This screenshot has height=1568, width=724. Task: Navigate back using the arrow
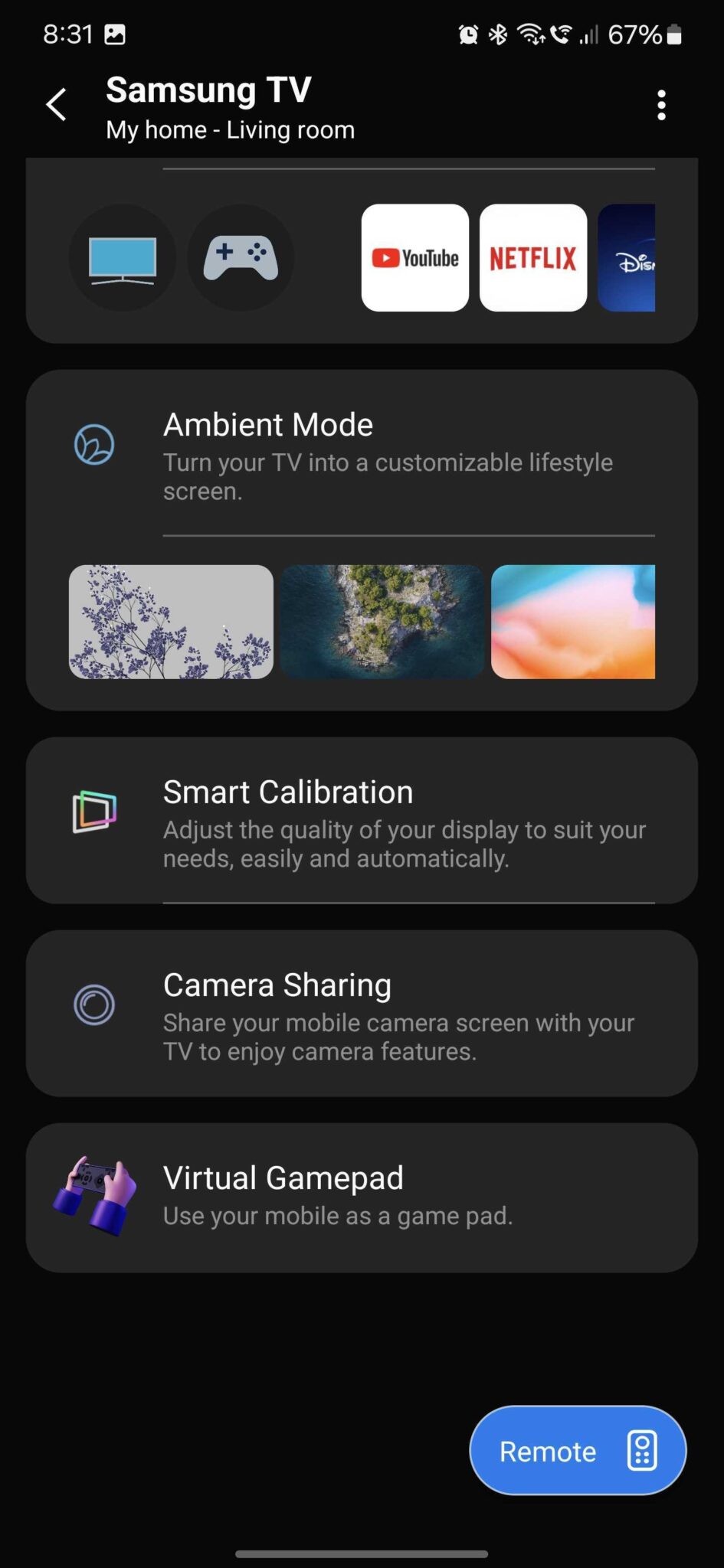[x=56, y=104]
